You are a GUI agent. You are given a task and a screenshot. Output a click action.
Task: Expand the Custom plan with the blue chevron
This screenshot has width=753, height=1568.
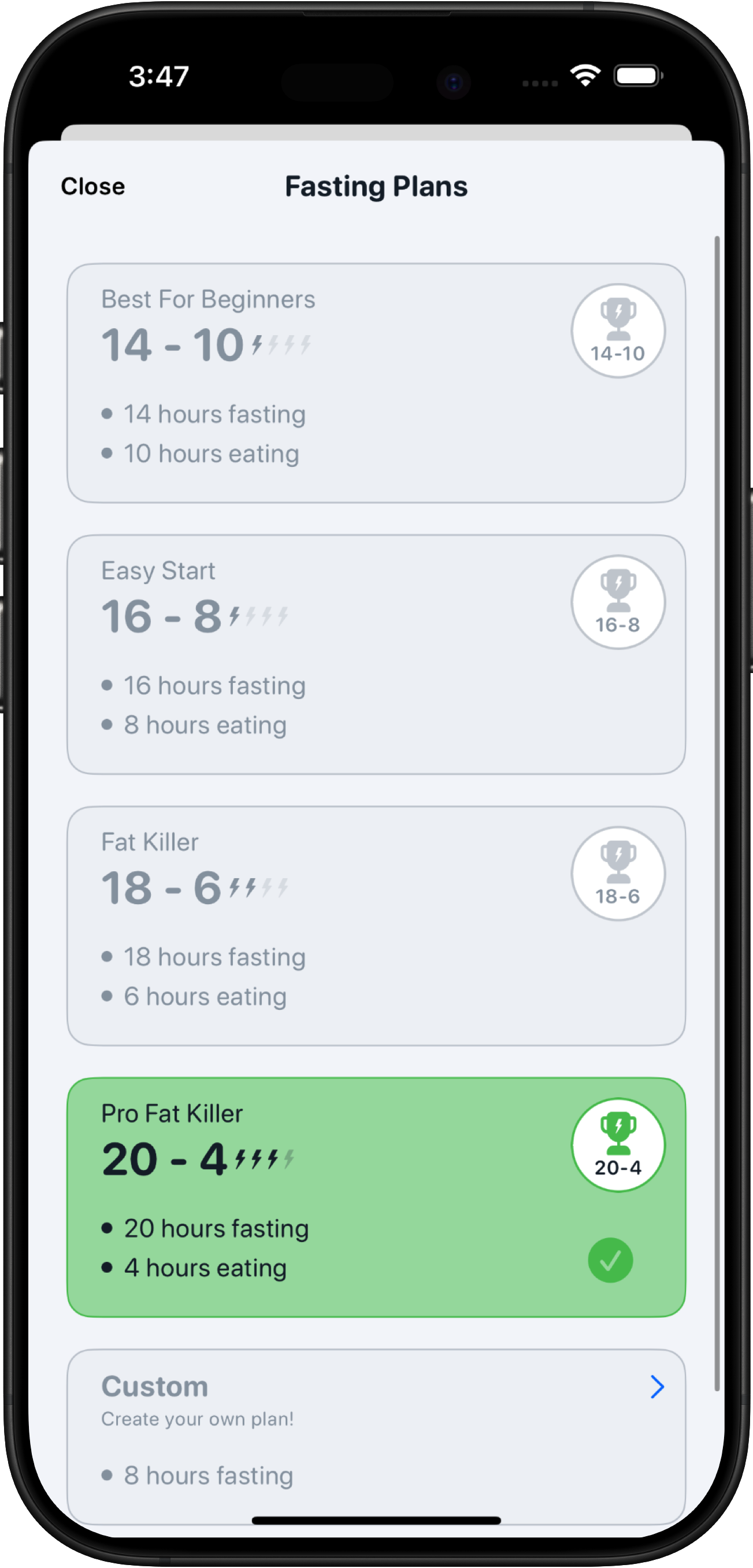coord(658,1387)
